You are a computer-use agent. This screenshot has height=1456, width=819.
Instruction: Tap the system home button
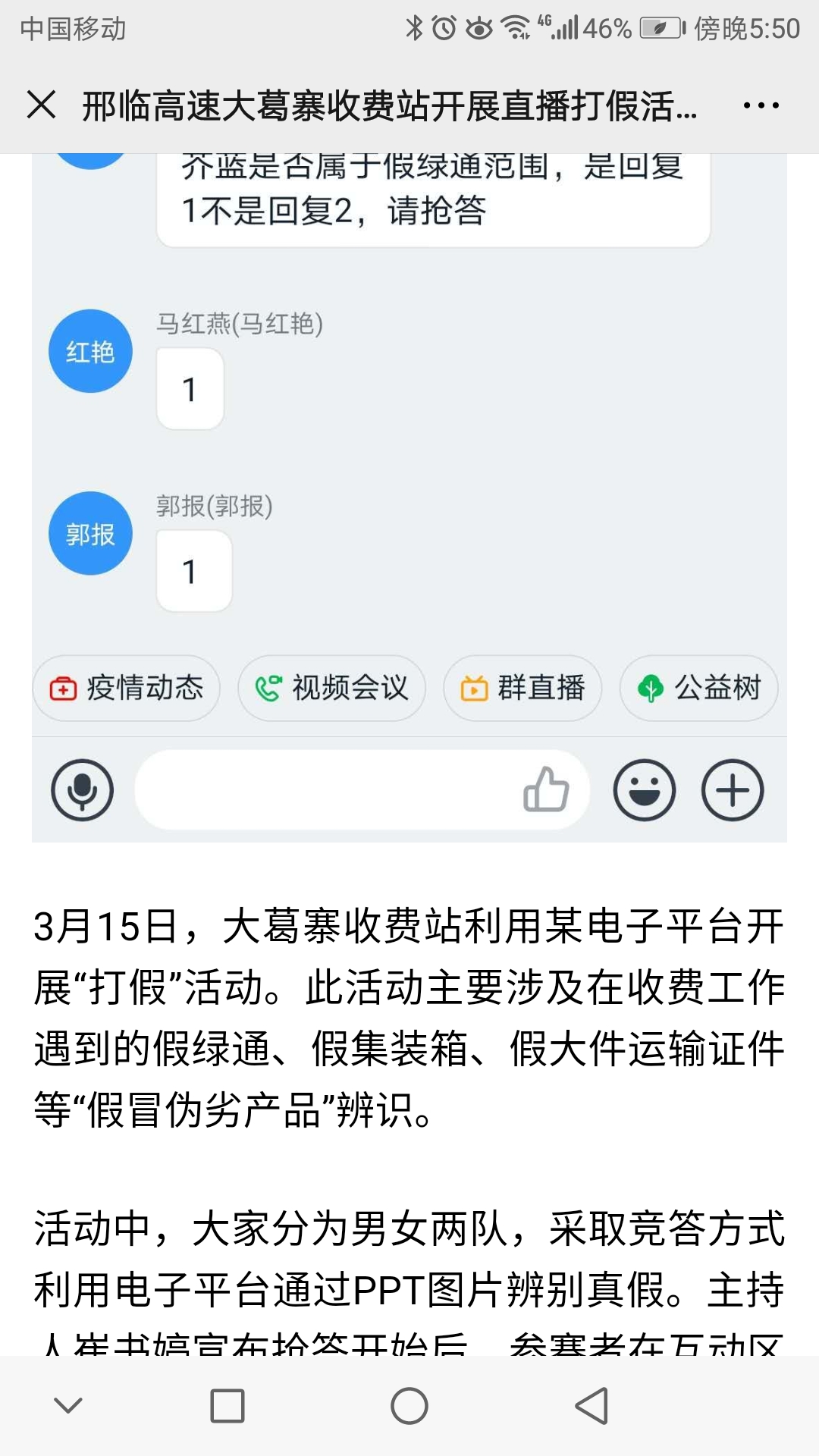coord(409,1406)
